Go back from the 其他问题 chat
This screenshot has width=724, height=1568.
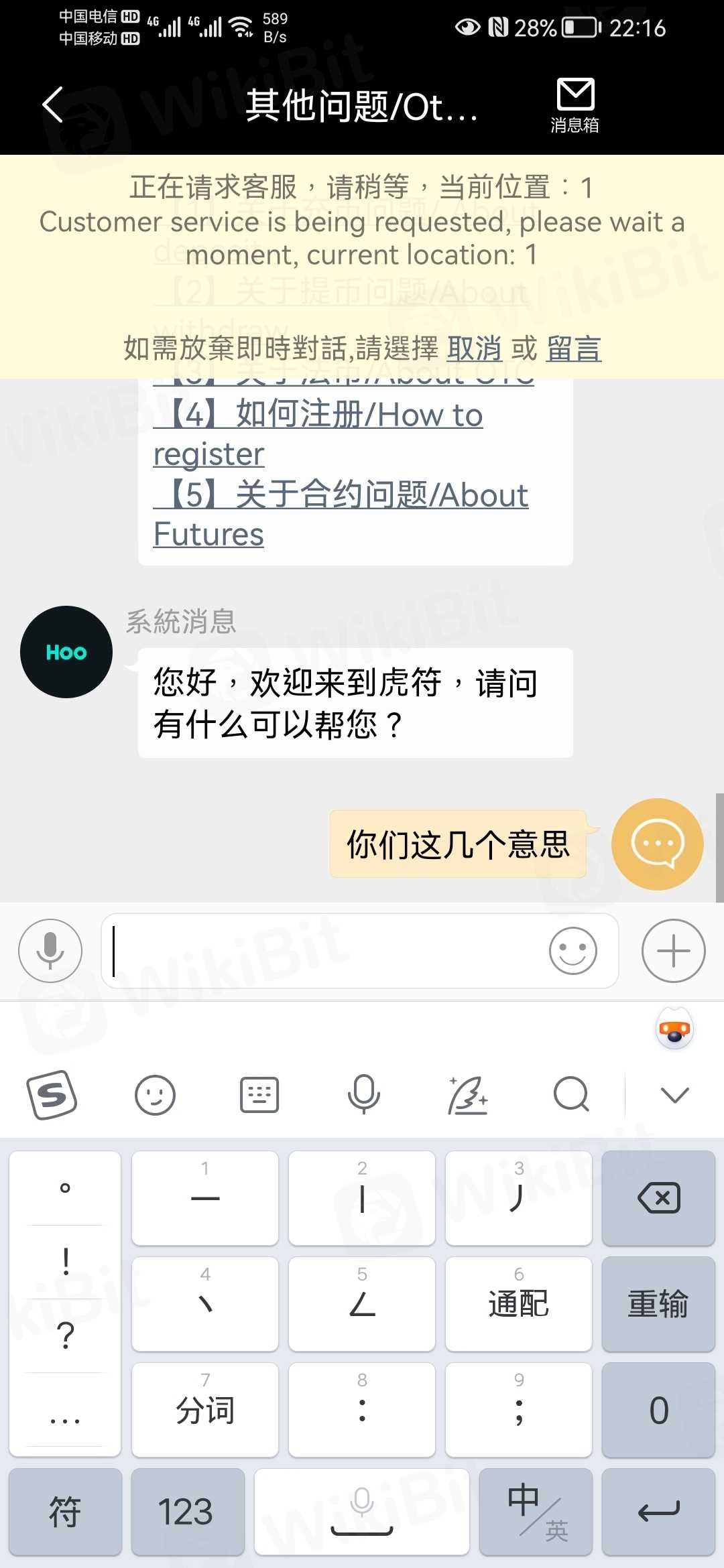tap(52, 105)
